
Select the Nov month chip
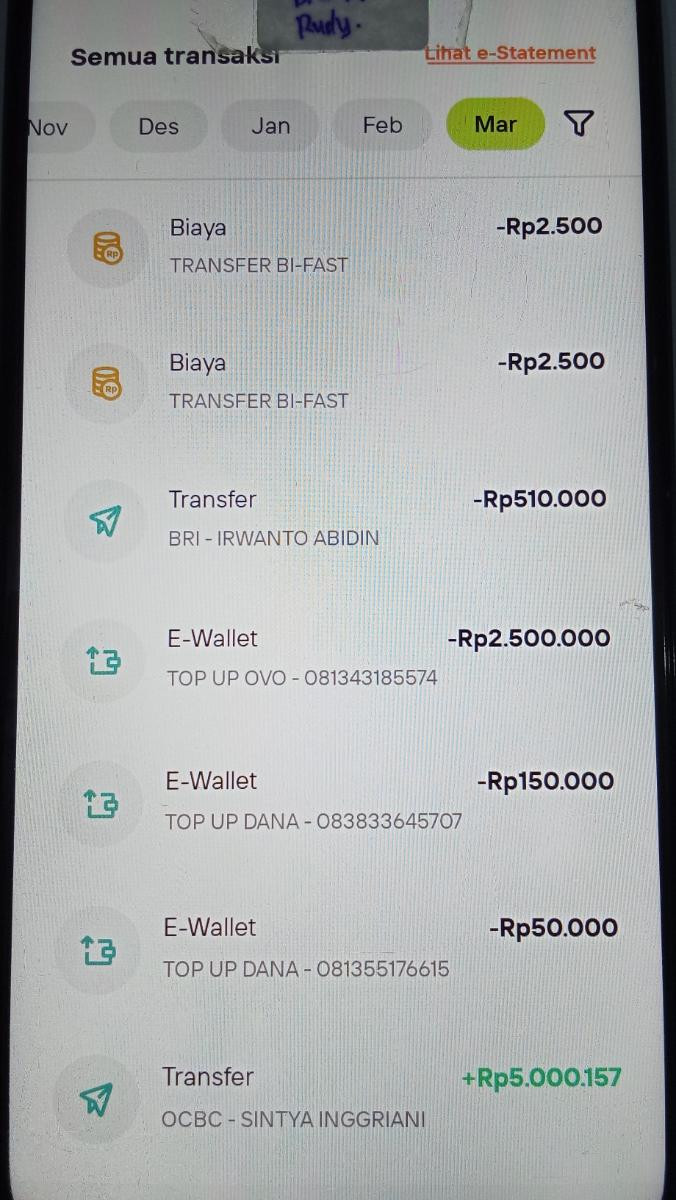48,127
